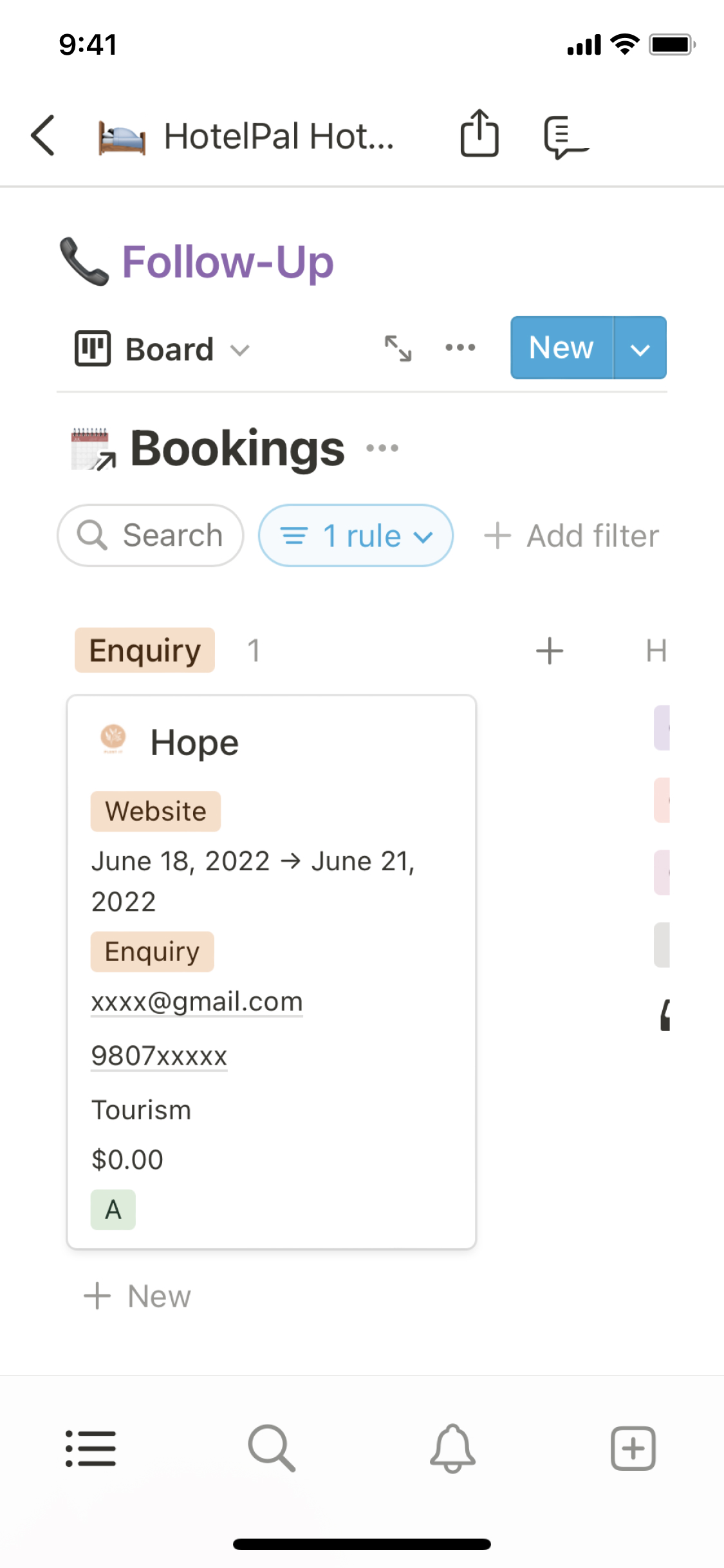Expand the database to full page
Viewport: 724px width, 1568px height.
[398, 348]
